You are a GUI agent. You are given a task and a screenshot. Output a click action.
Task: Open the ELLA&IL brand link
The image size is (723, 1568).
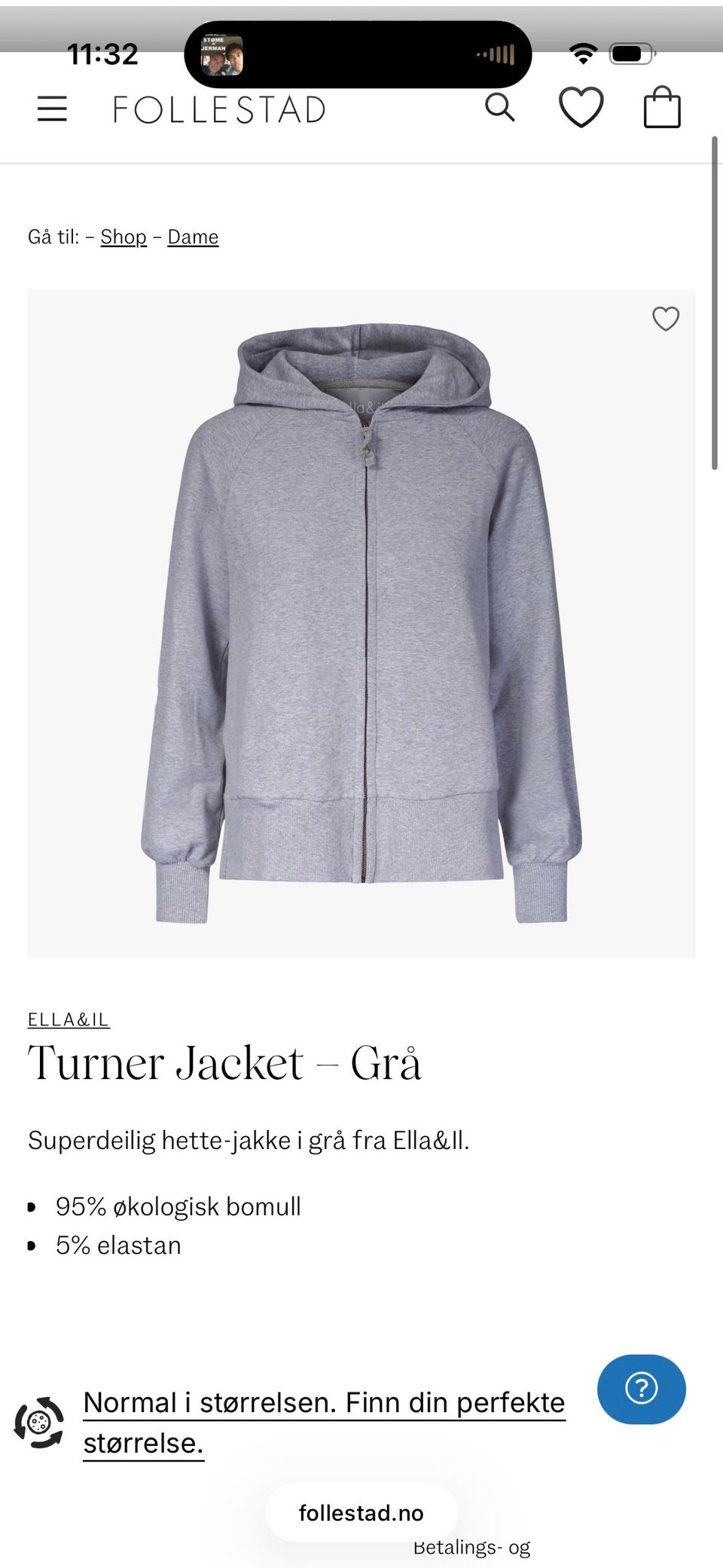[69, 1019]
